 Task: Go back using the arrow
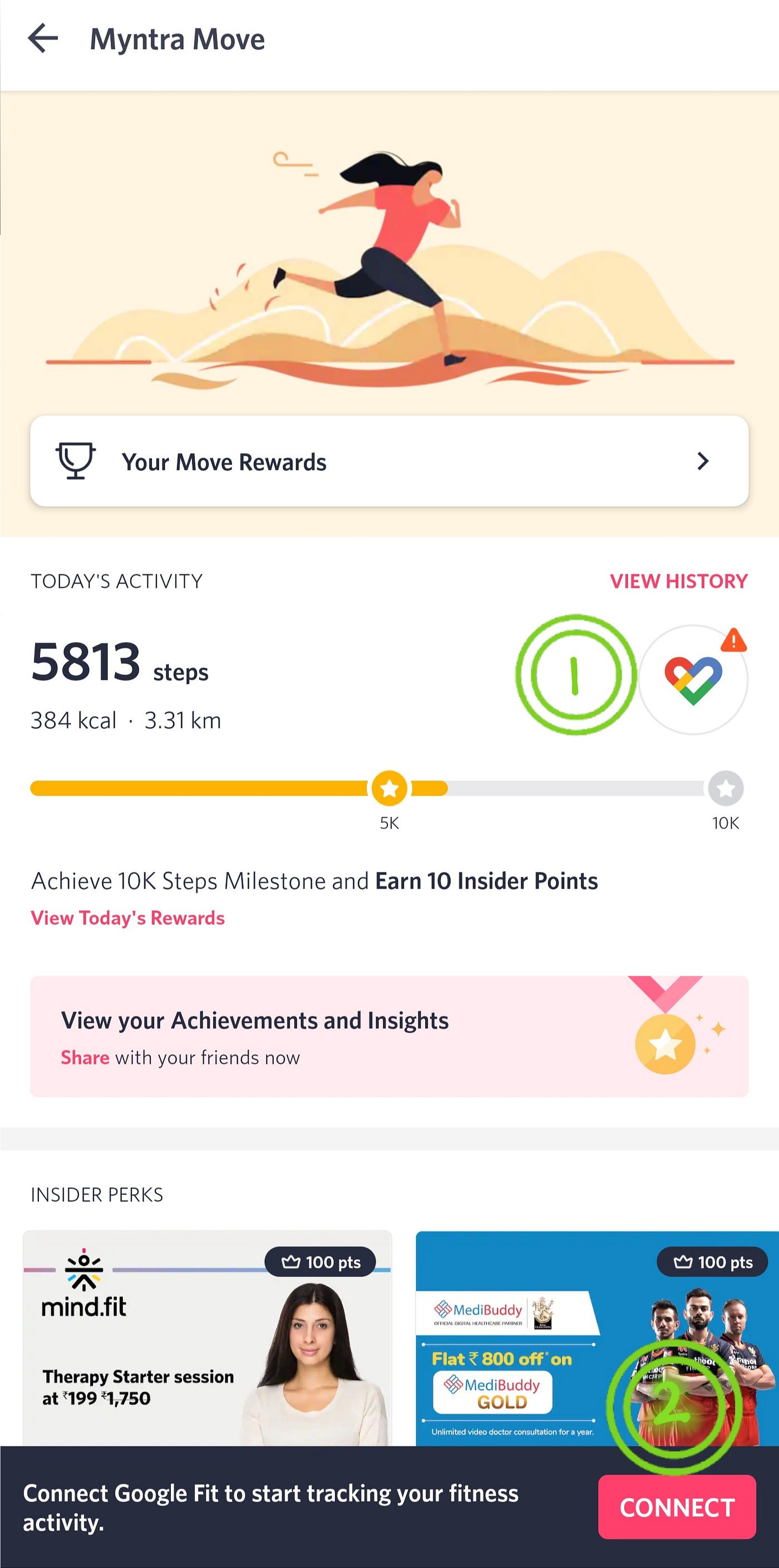(x=43, y=39)
